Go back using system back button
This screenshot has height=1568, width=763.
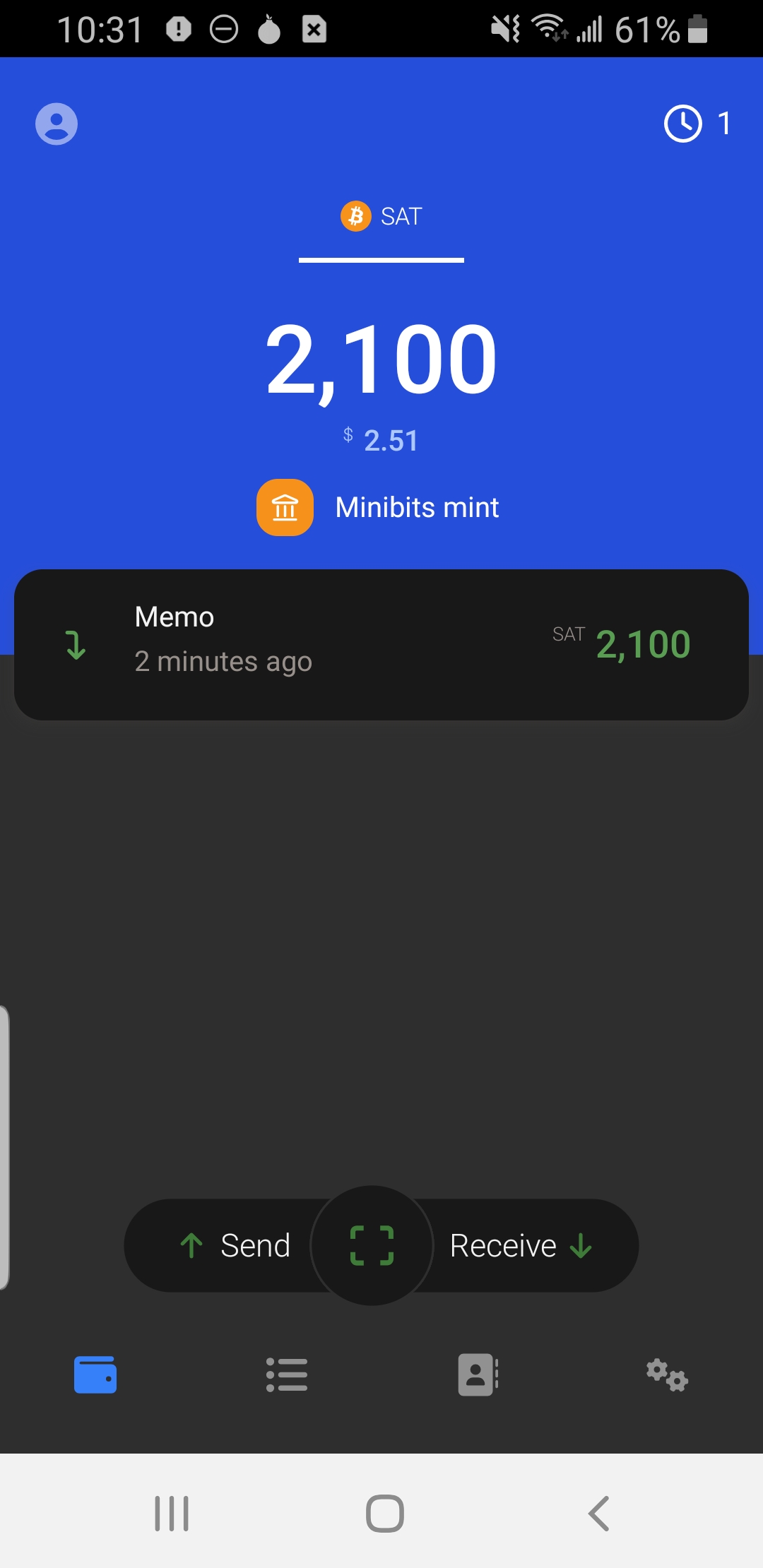(598, 1513)
